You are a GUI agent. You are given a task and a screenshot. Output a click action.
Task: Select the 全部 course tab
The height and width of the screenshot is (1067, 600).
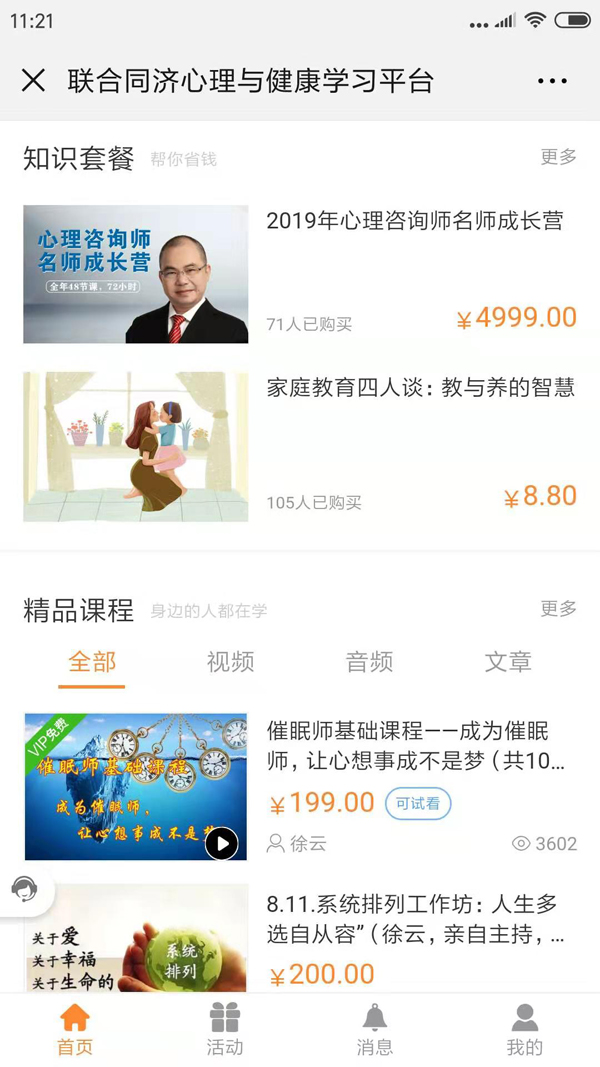click(x=92, y=662)
